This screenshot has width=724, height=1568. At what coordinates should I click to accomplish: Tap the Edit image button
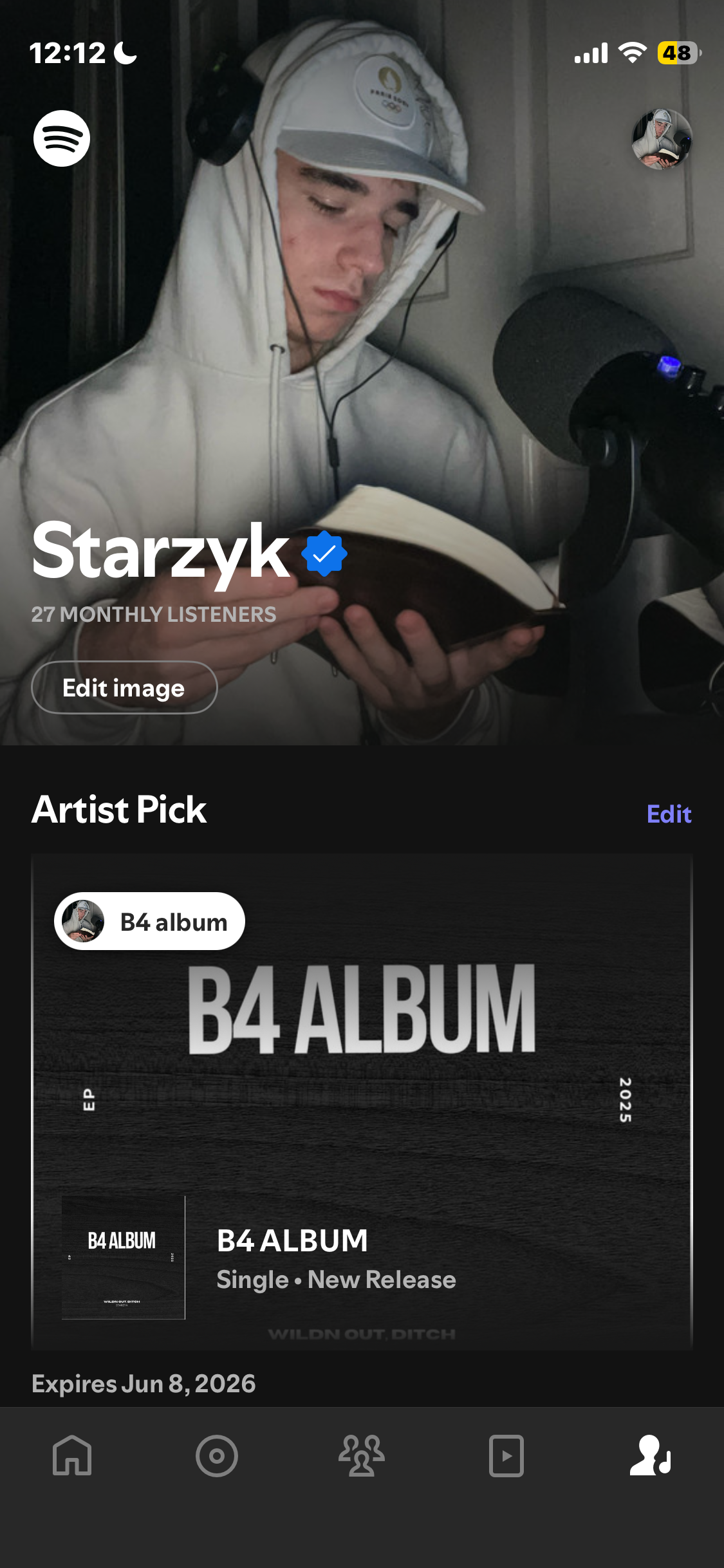click(x=124, y=687)
